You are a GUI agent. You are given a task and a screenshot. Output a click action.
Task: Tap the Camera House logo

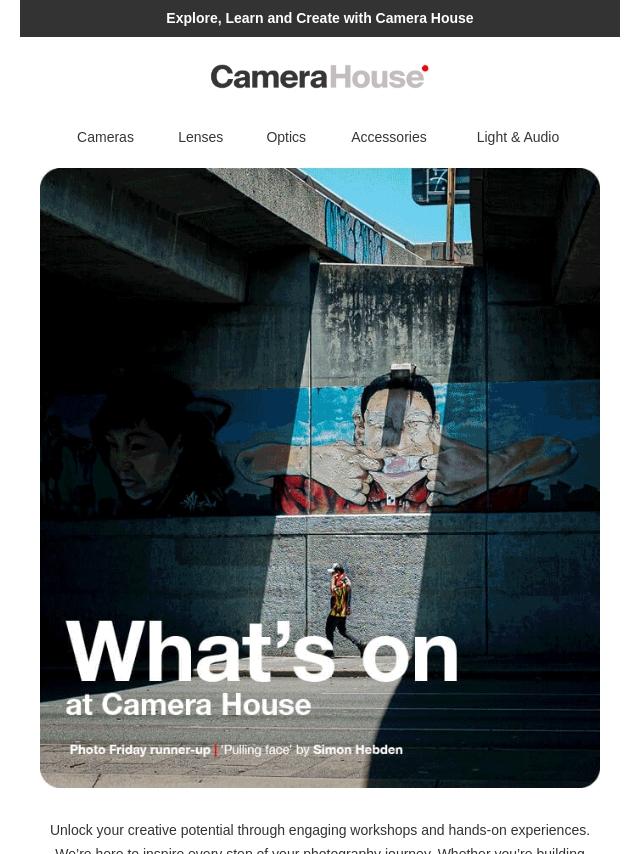pos(319,77)
